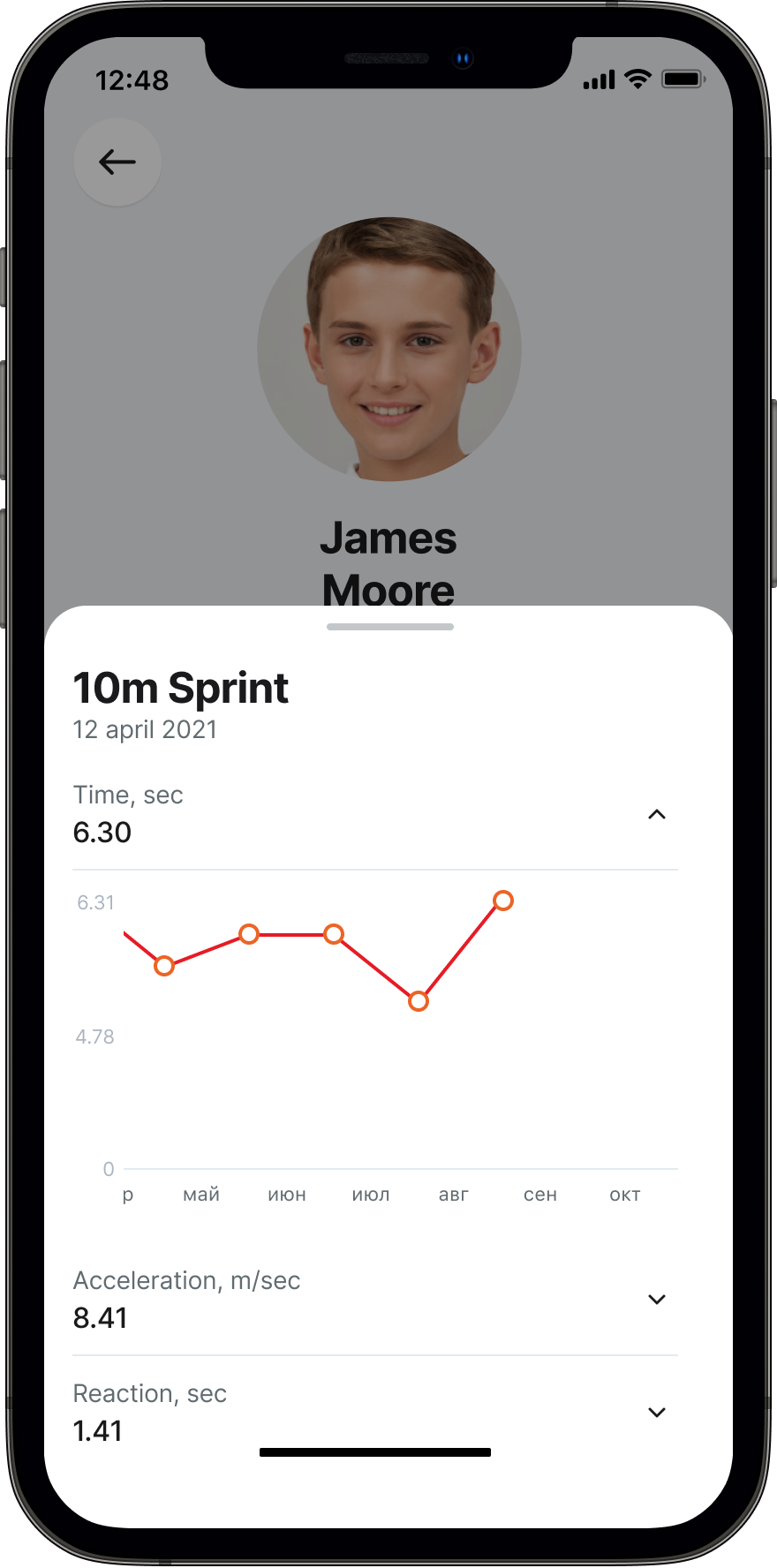Select the highest data point on the chart
Image resolution: width=777 pixels, height=1568 pixels.
tap(503, 901)
